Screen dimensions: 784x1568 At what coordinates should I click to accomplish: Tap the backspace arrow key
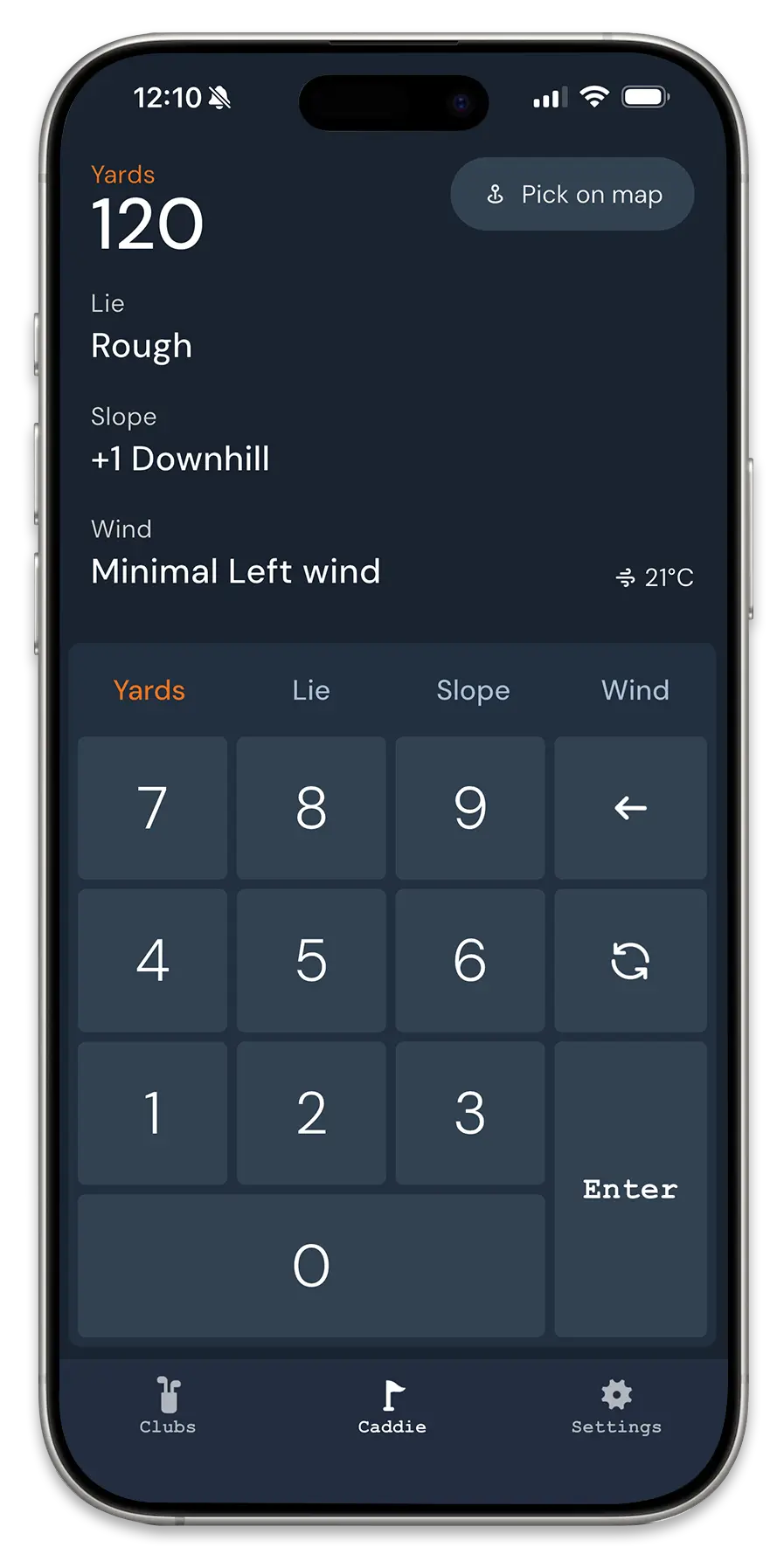click(630, 808)
